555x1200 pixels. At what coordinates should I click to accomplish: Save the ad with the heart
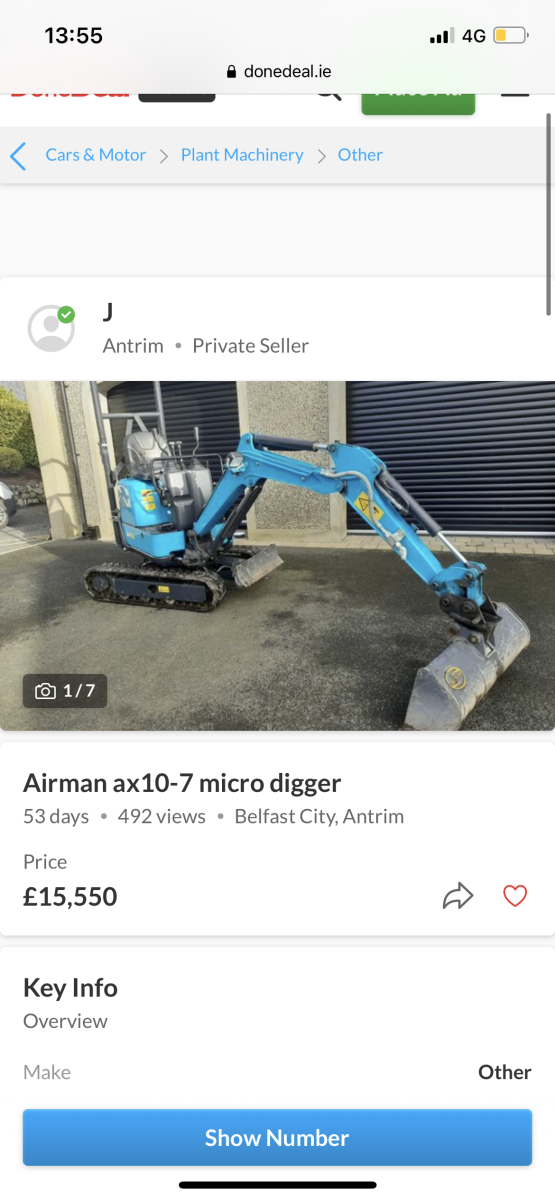(x=514, y=896)
